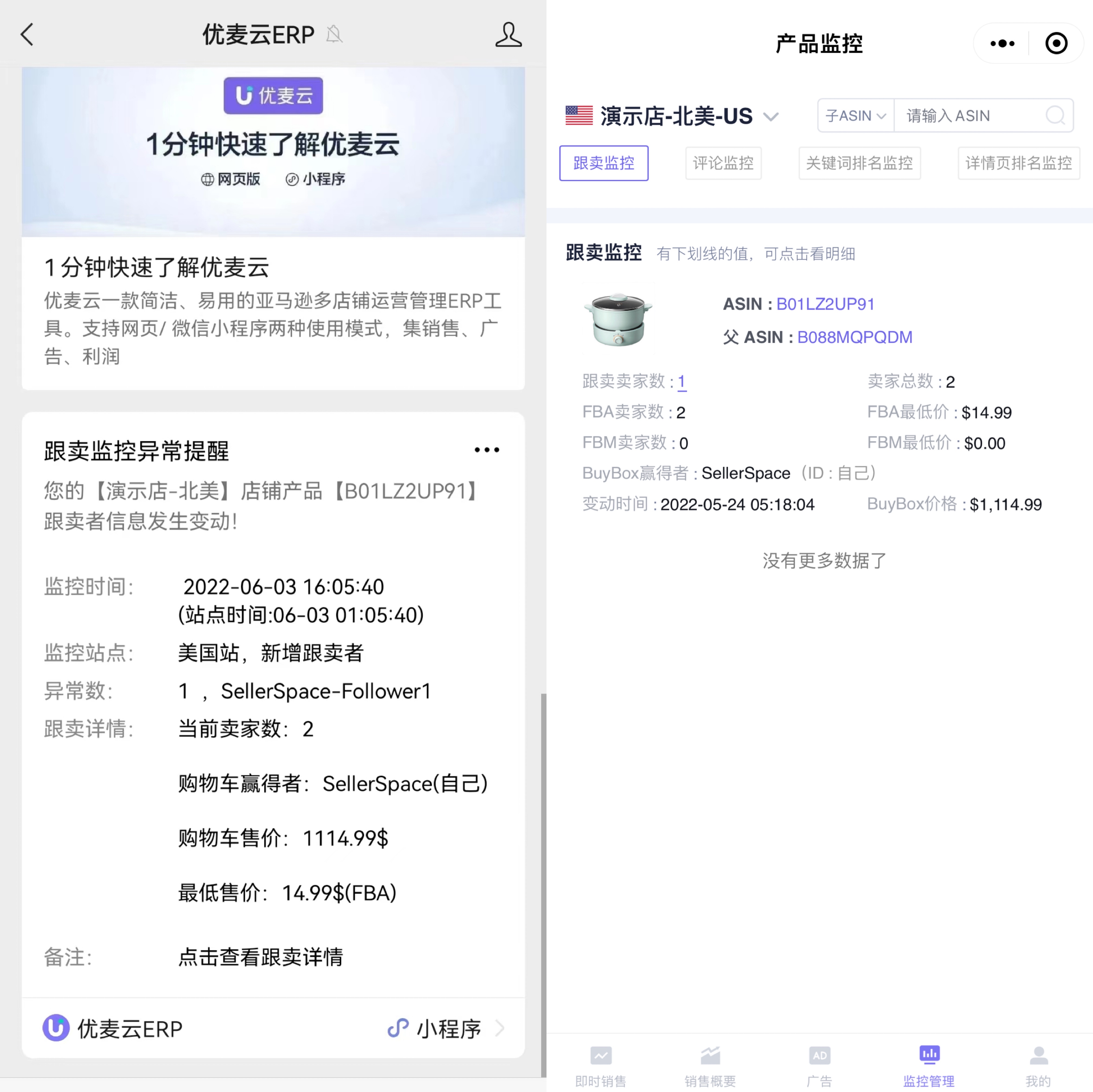Open ASIN link B01LZ2UP91
This screenshot has width=1093, height=1092.
(x=825, y=305)
